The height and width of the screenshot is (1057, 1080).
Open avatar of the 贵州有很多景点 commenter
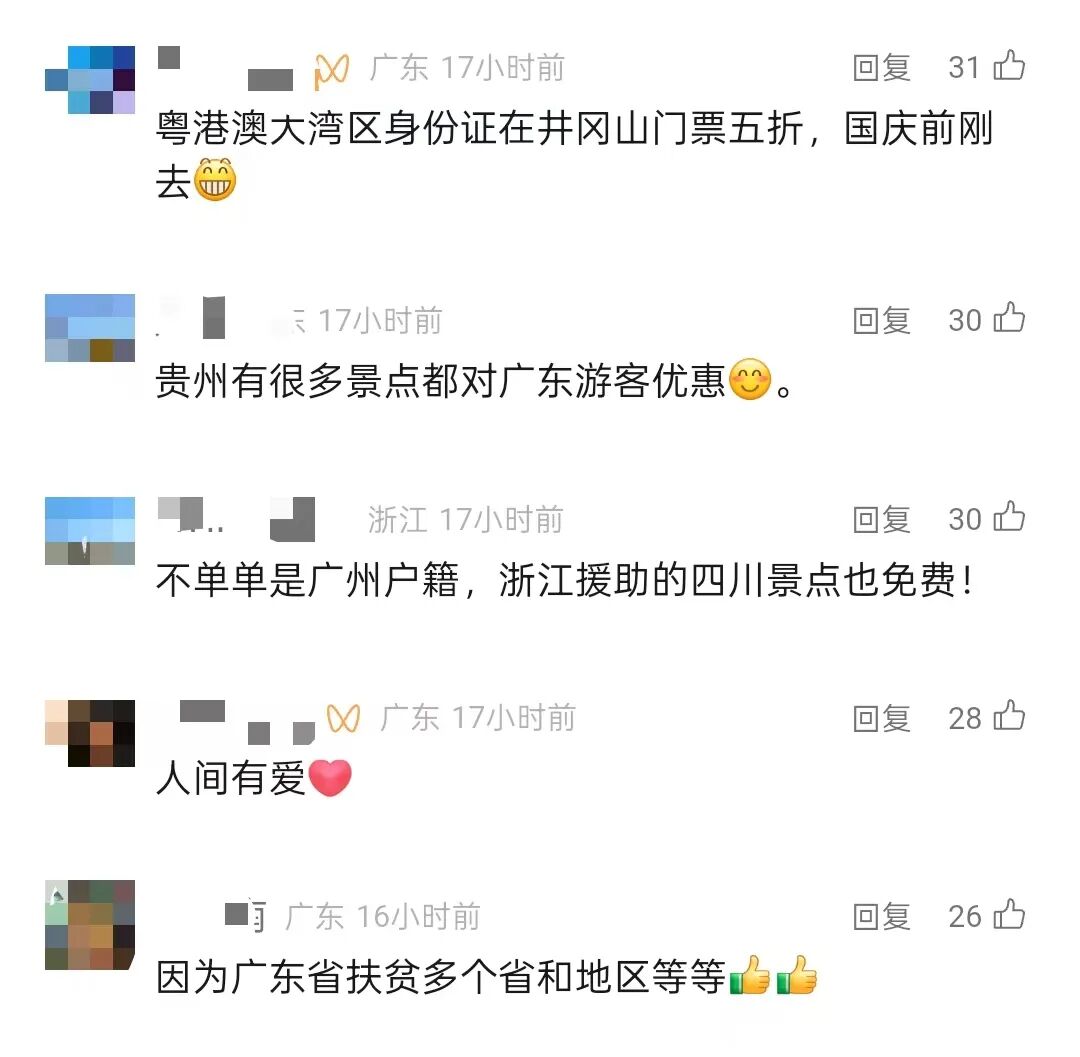point(90,328)
